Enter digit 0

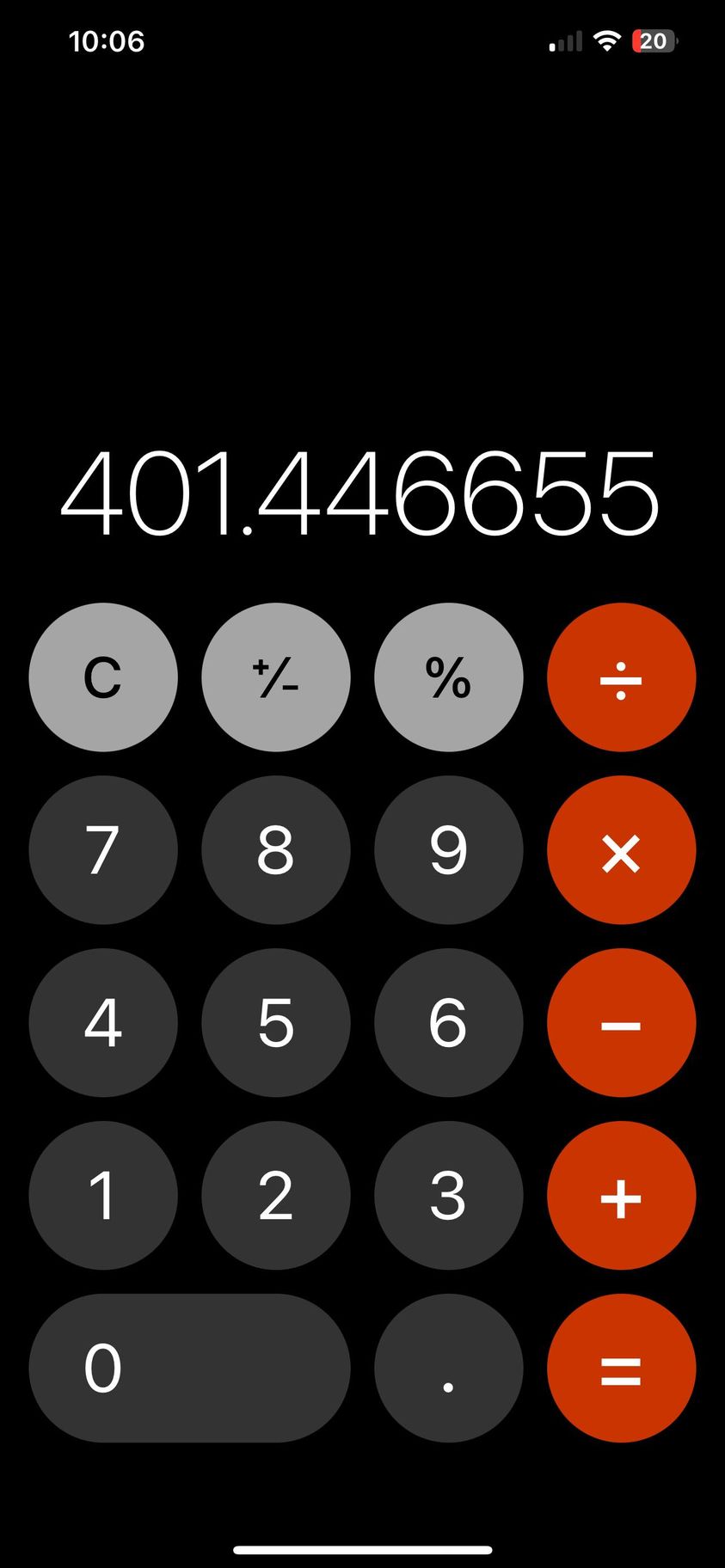tap(189, 1369)
